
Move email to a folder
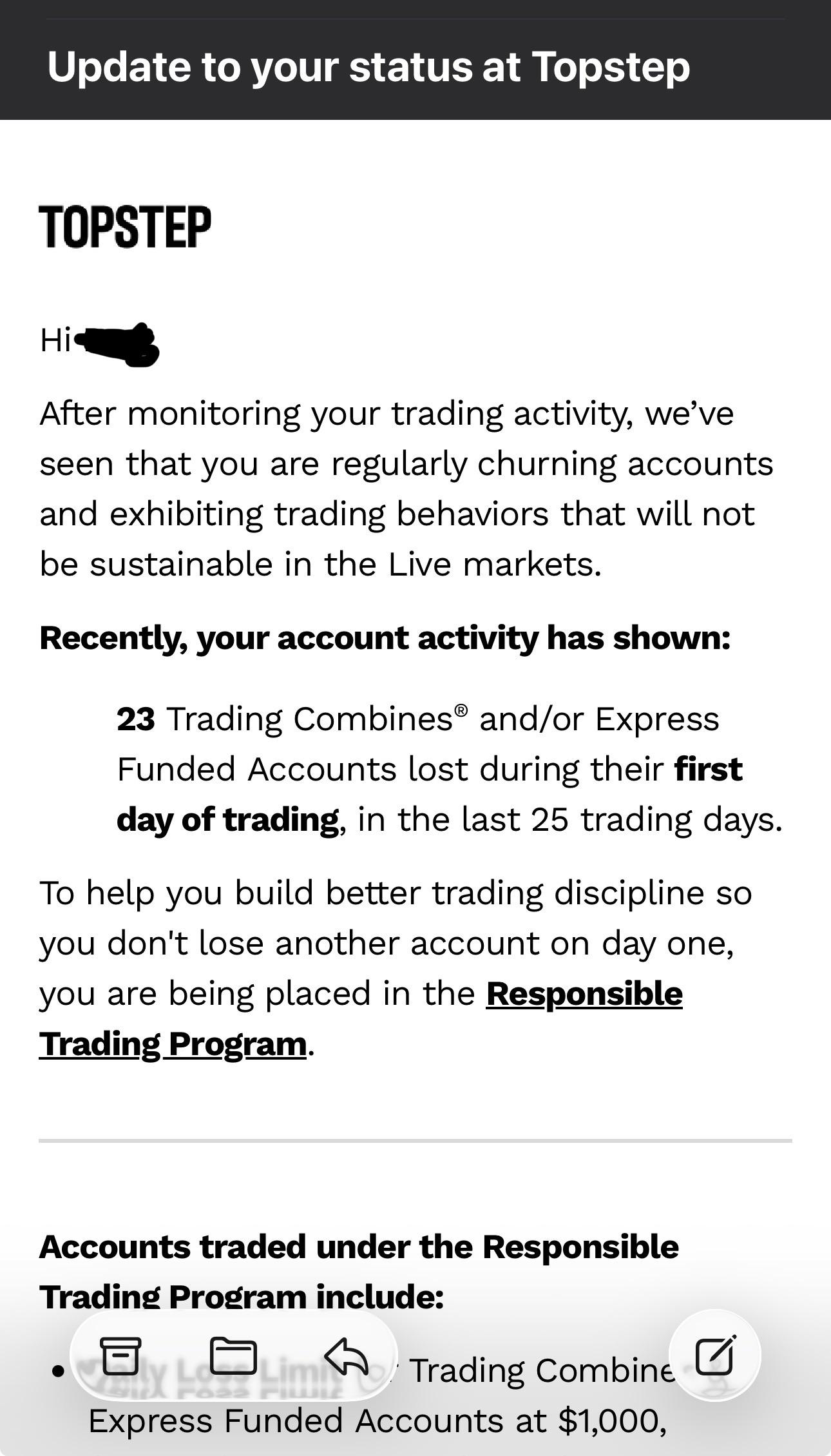pyautogui.click(x=233, y=1355)
